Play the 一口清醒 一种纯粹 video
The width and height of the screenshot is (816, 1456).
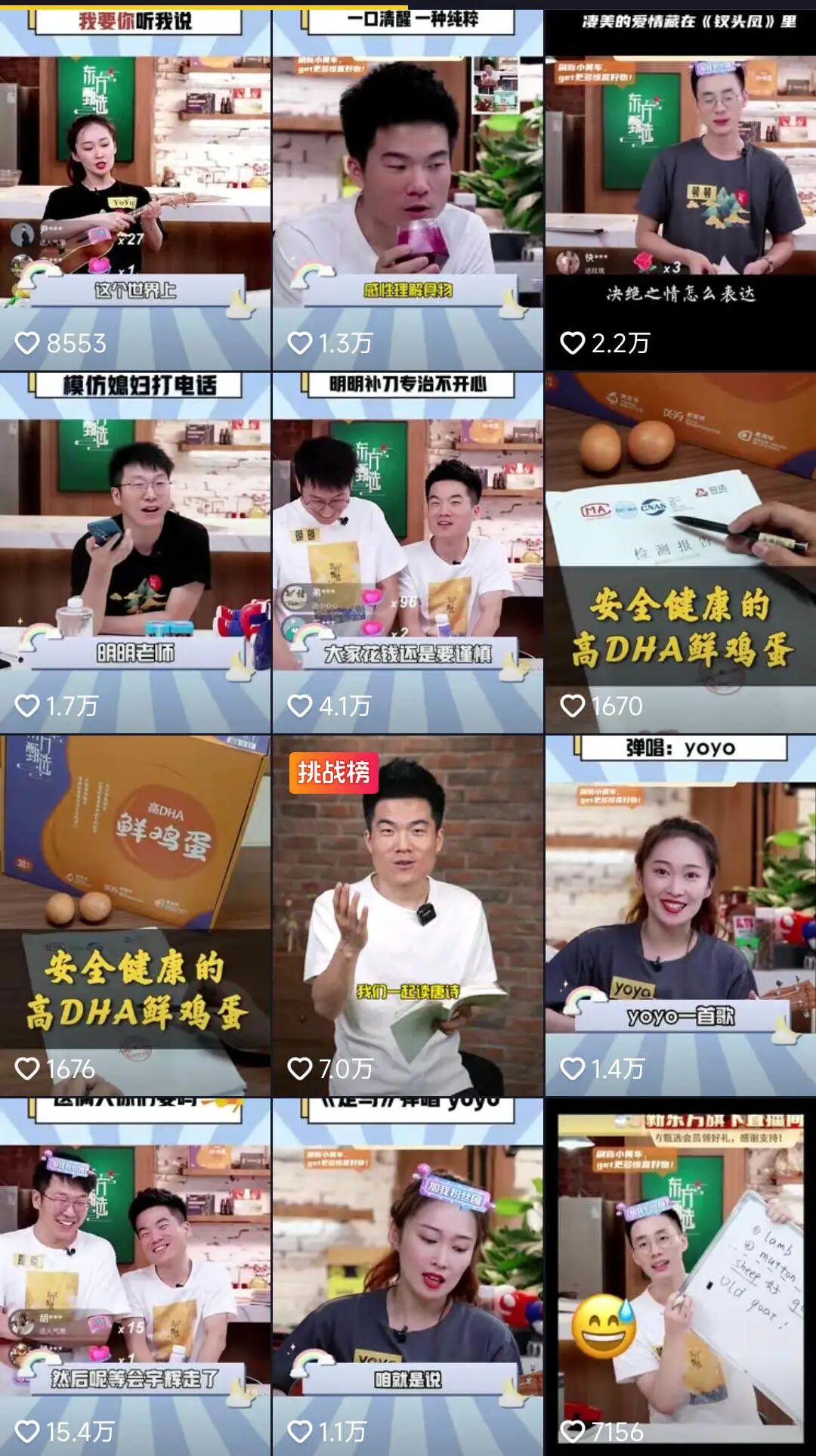pos(407,189)
